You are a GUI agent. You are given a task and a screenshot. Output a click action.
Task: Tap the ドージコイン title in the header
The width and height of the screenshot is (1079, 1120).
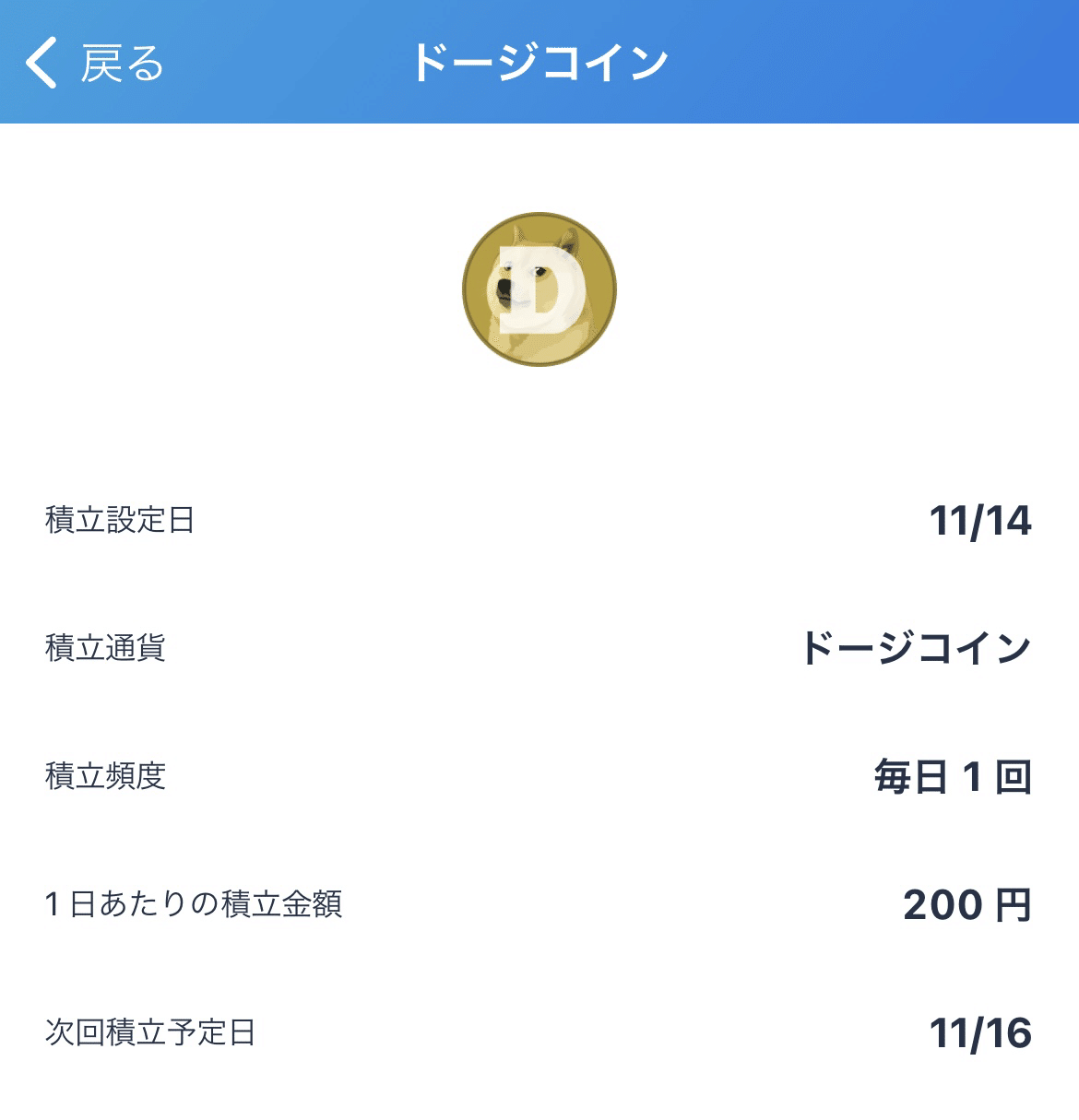pyautogui.click(x=539, y=63)
